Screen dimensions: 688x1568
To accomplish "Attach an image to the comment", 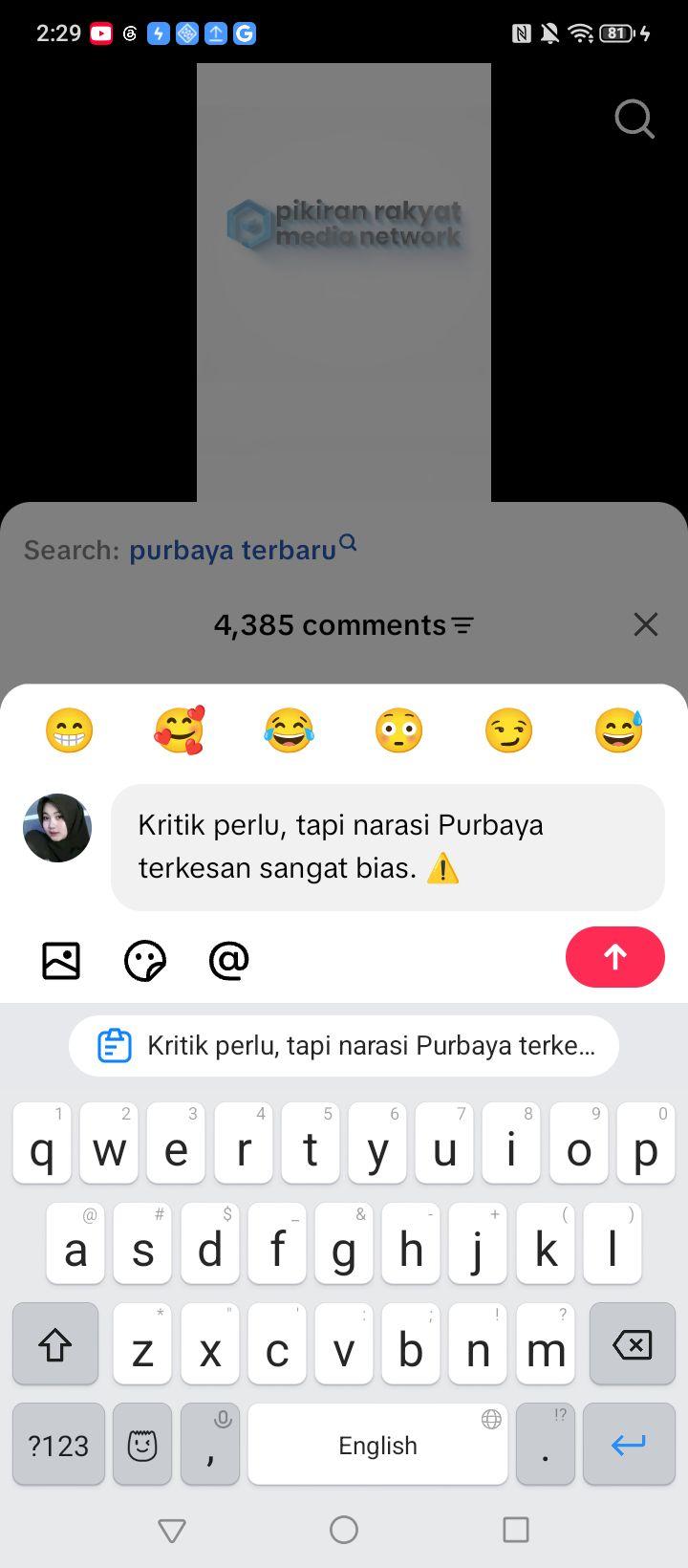I will point(61,960).
